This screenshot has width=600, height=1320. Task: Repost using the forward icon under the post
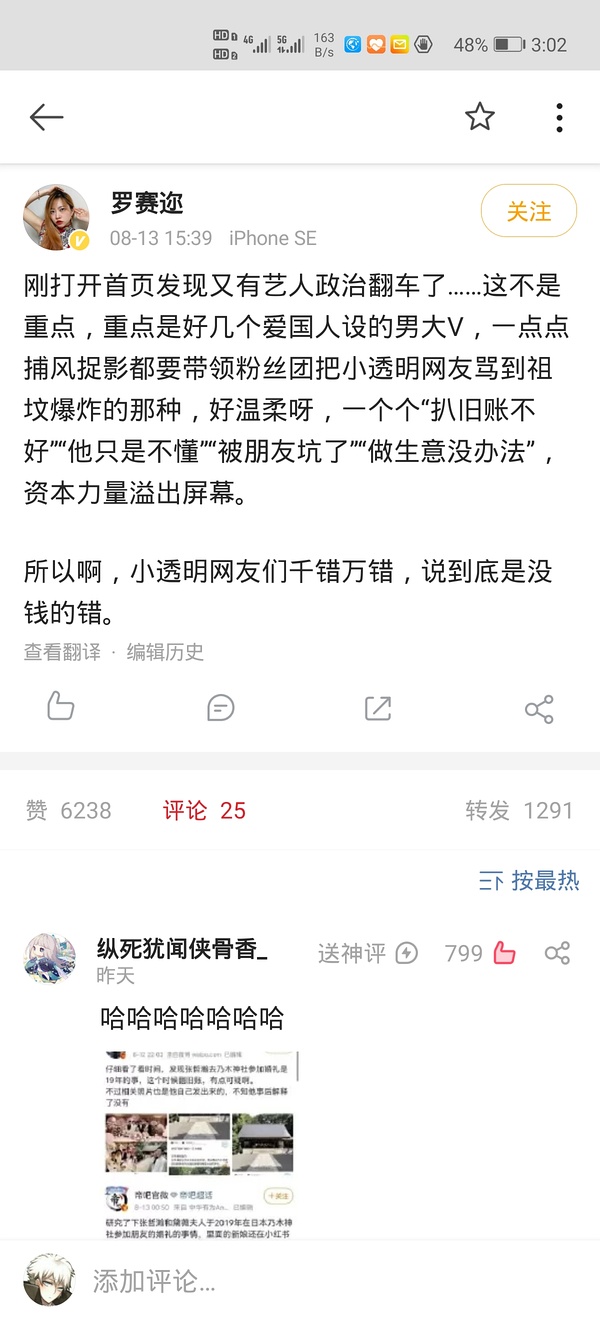(x=378, y=709)
